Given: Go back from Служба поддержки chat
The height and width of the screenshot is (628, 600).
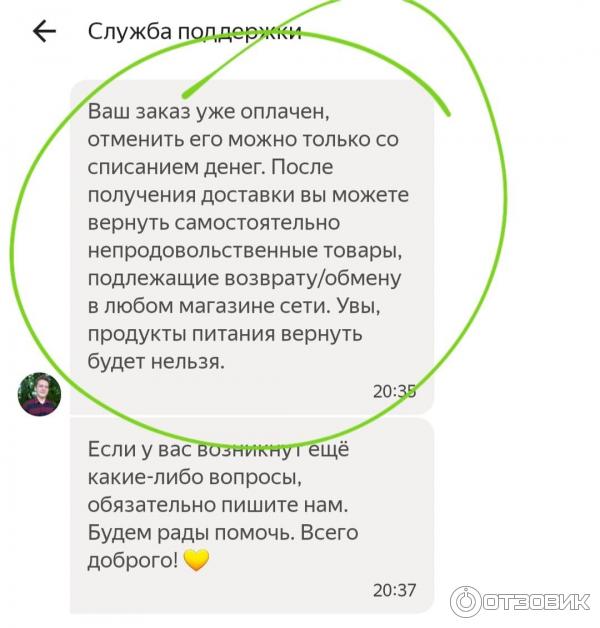Looking at the screenshot, I should tap(44, 31).
